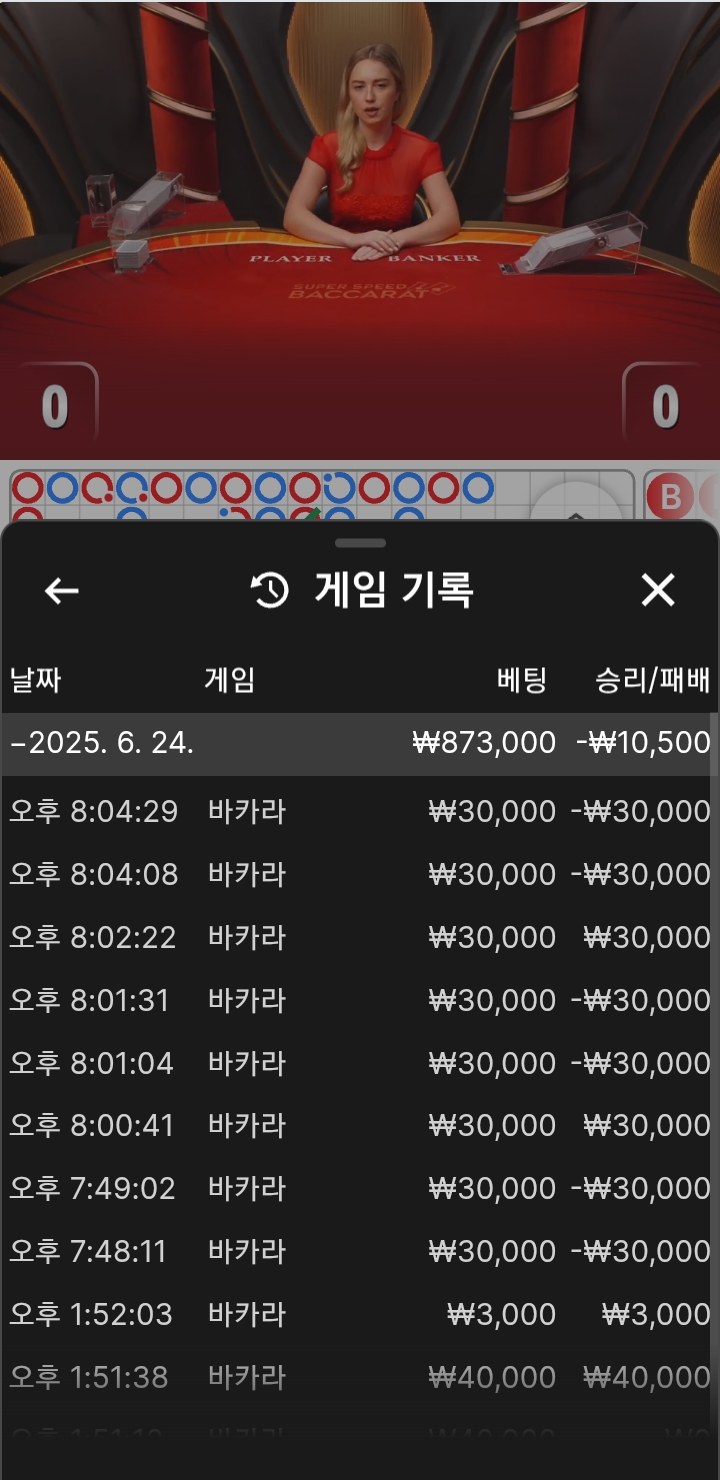Open the 오후 8:00:41 바카라 record

pos(358,1126)
